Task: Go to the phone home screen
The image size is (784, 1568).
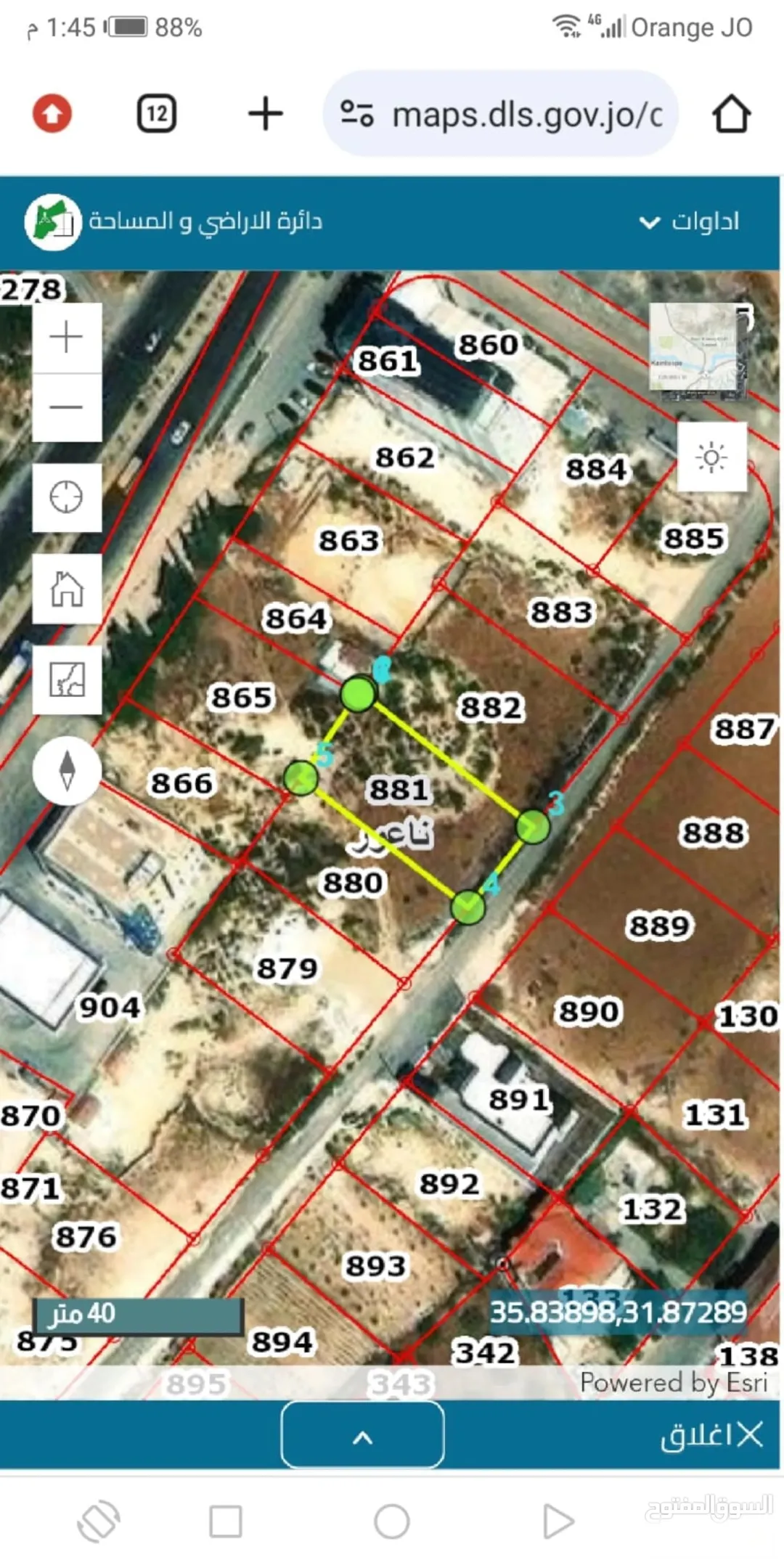Action: [392, 1522]
